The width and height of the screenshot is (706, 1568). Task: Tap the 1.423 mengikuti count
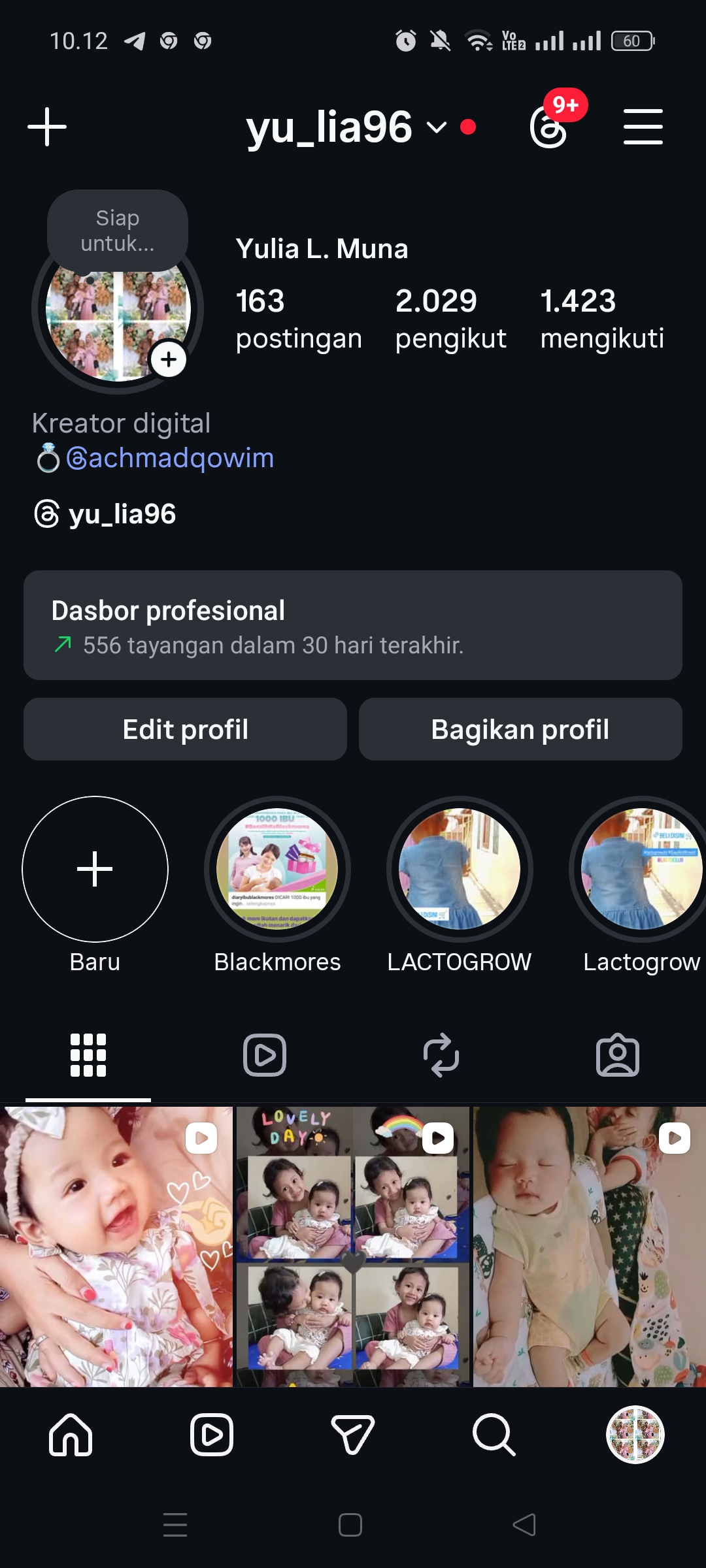(602, 319)
